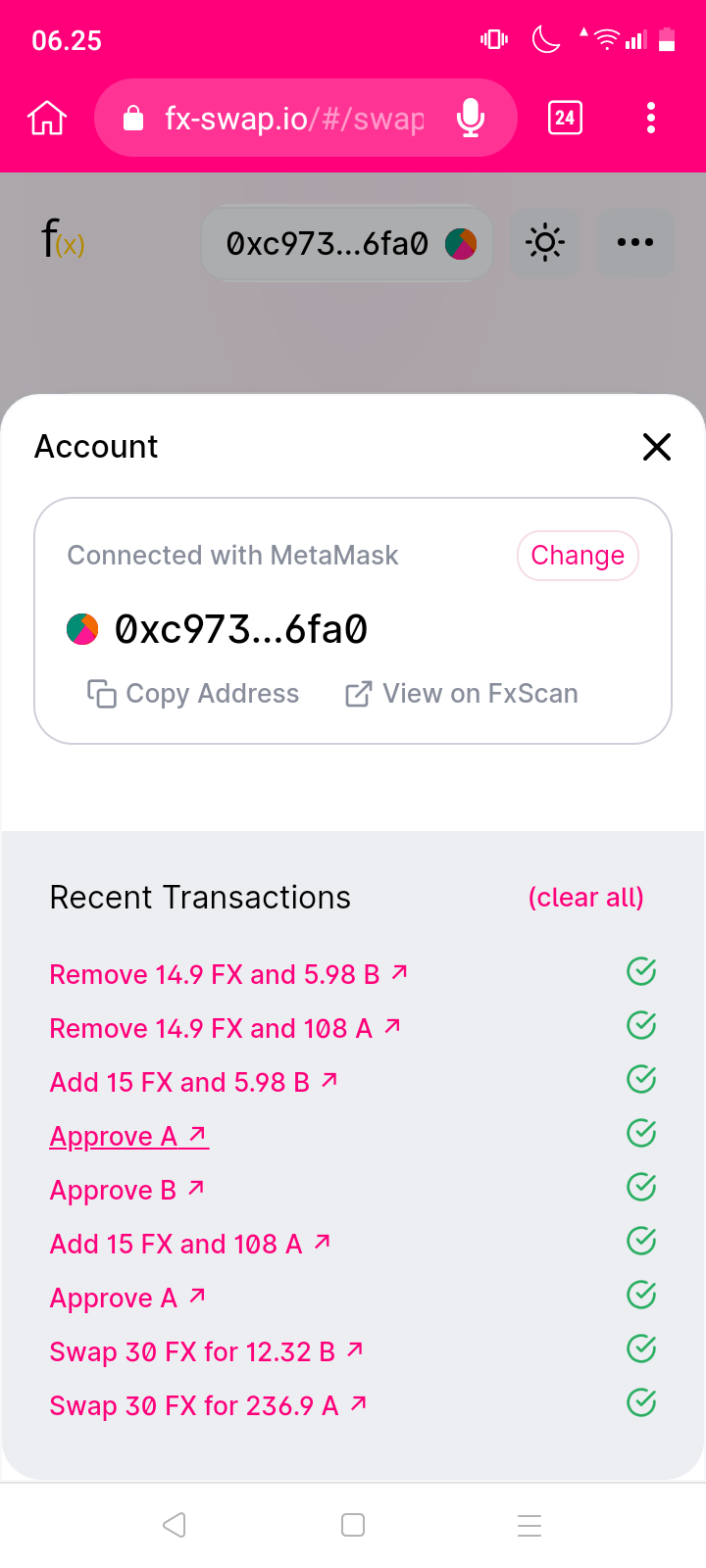Open Add 15 FX and 108 A transaction
Viewport: 706px width, 1568px height.
[x=190, y=1244]
